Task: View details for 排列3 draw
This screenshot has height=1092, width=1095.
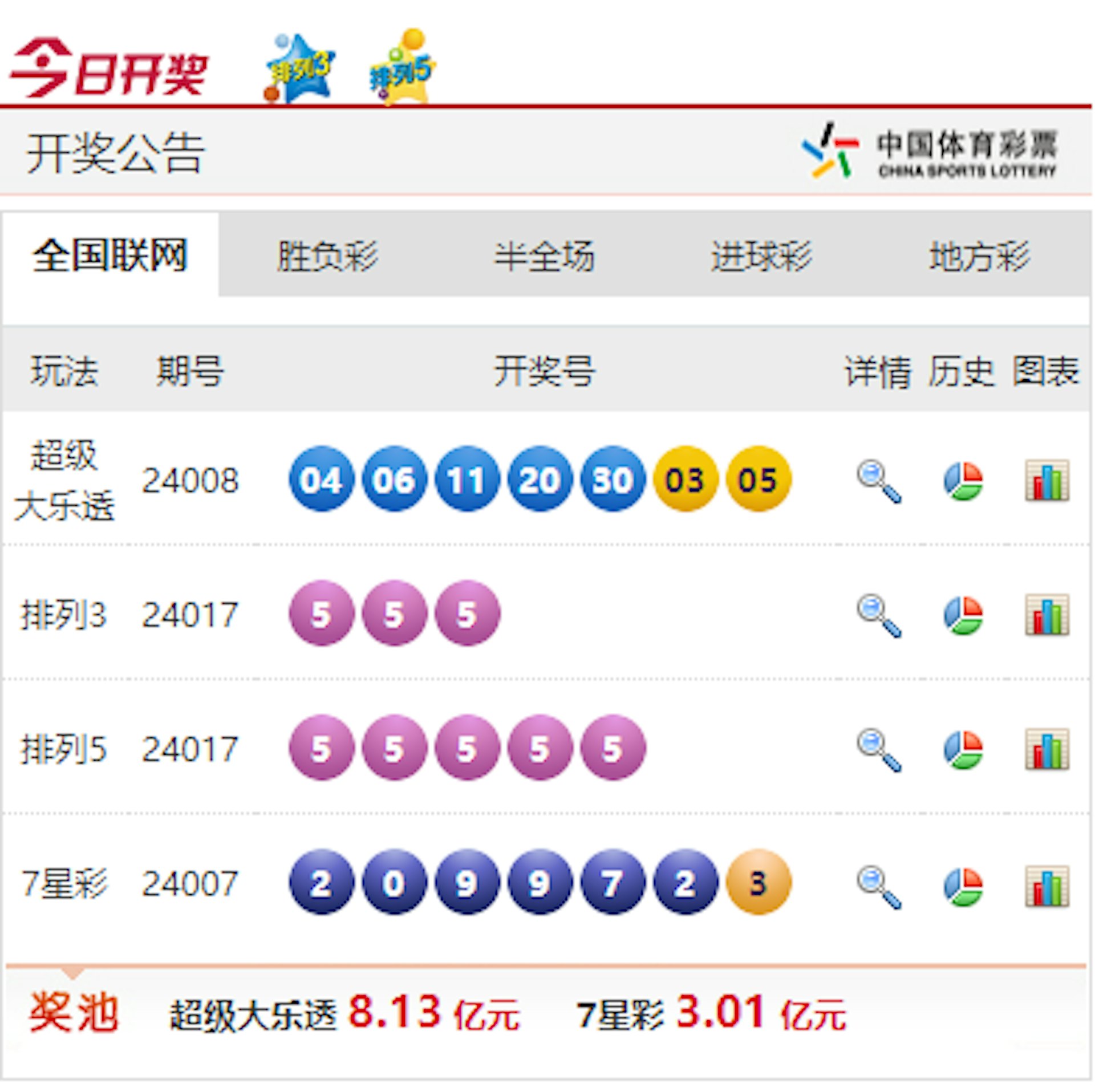Action: click(x=879, y=615)
